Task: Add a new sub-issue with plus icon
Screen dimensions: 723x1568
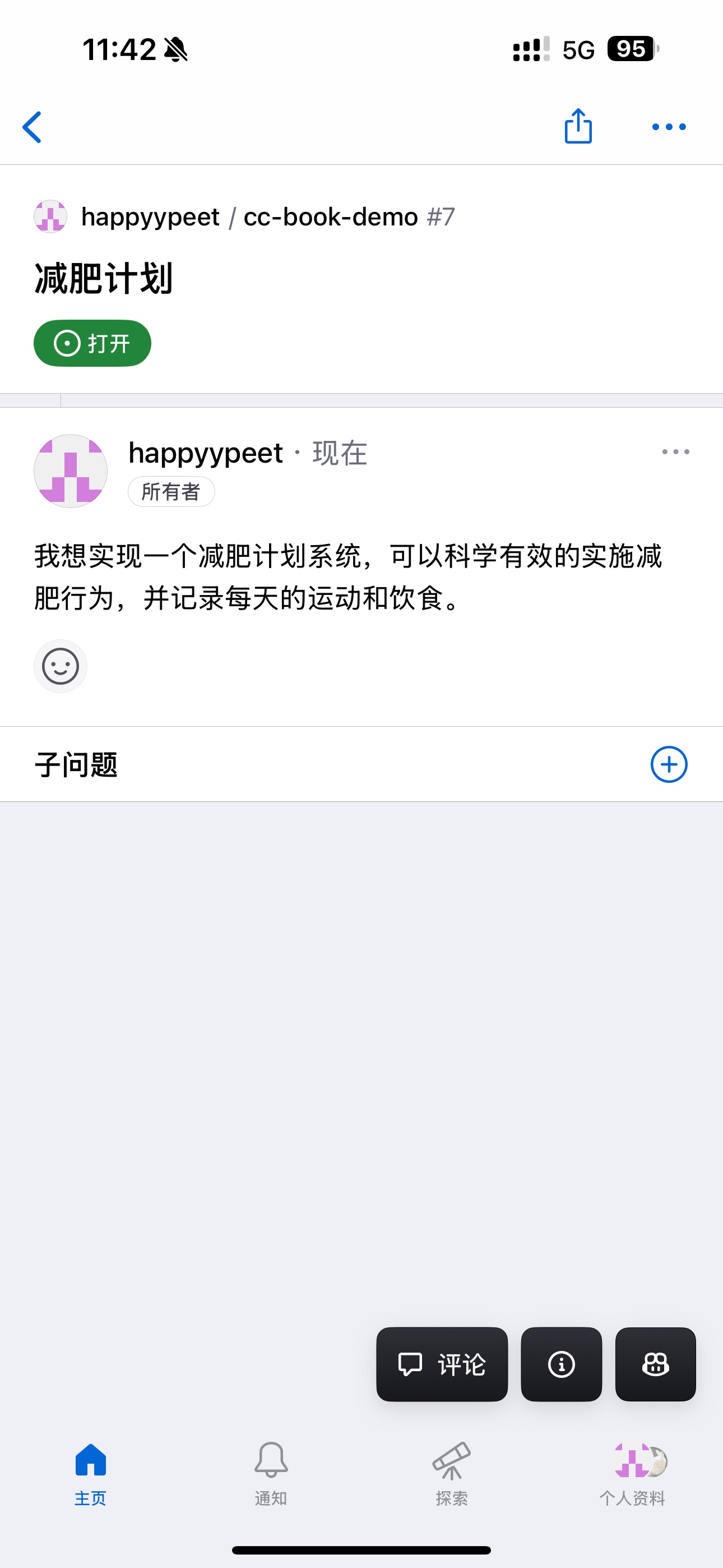Action: 668,764
